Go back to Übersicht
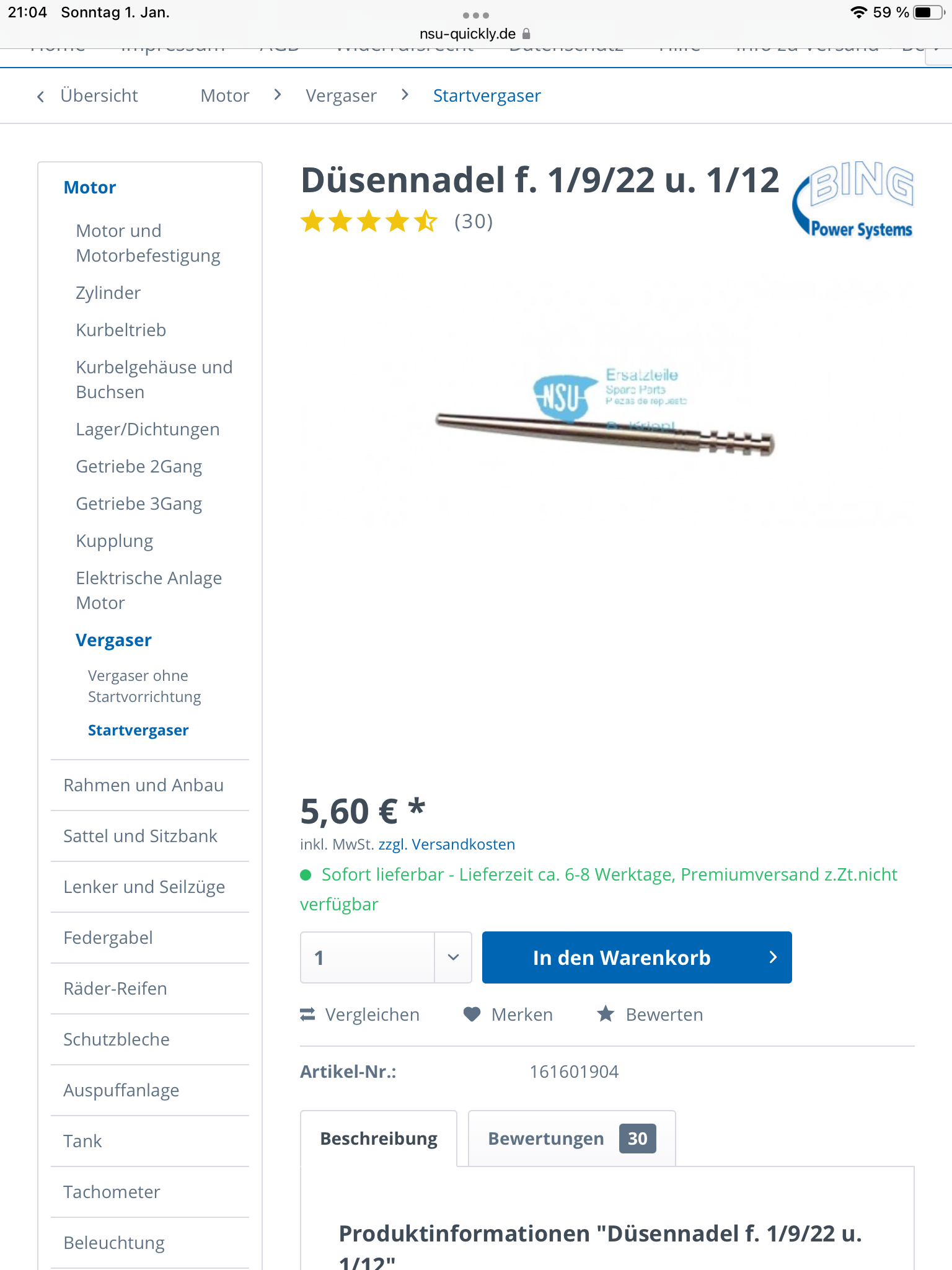 pyautogui.click(x=89, y=96)
